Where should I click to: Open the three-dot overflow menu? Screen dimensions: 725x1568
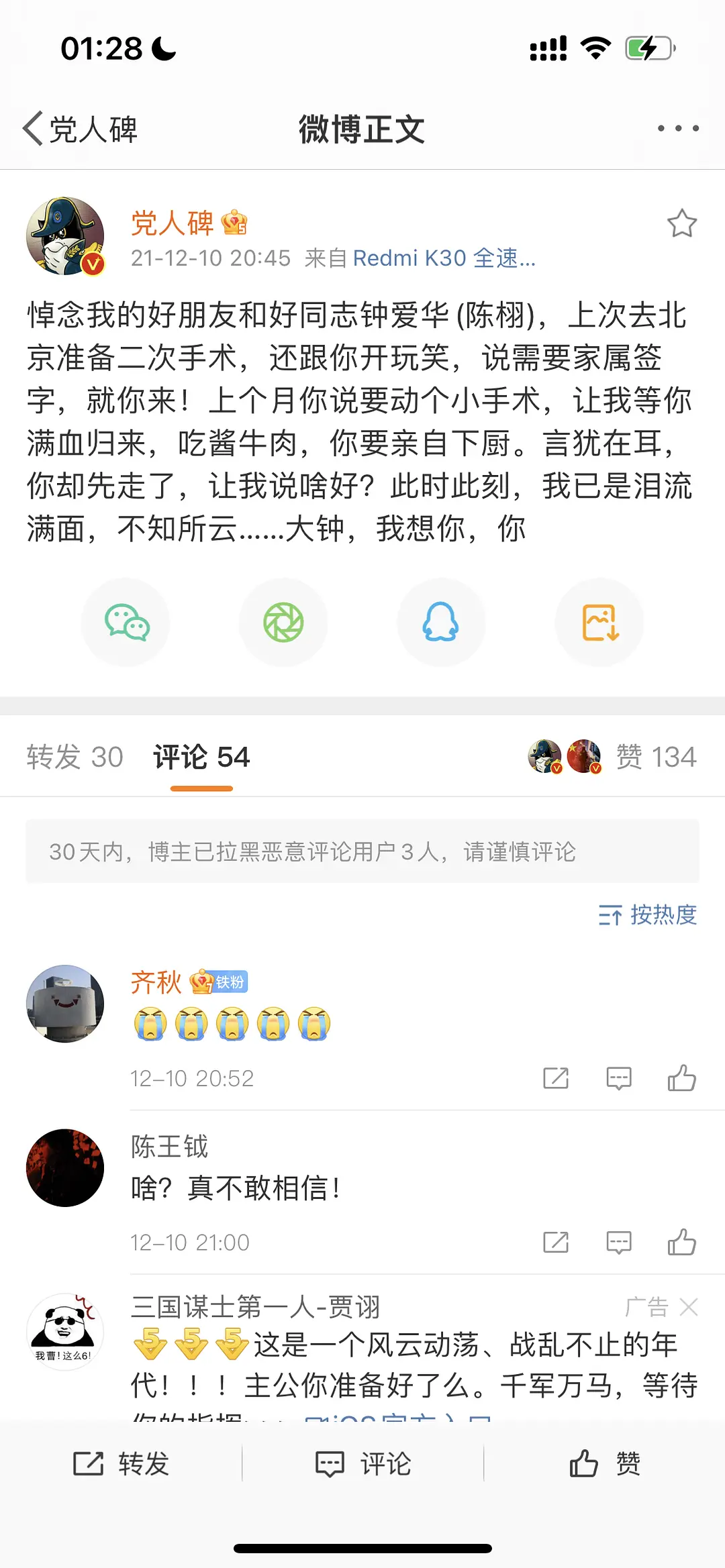point(678,128)
